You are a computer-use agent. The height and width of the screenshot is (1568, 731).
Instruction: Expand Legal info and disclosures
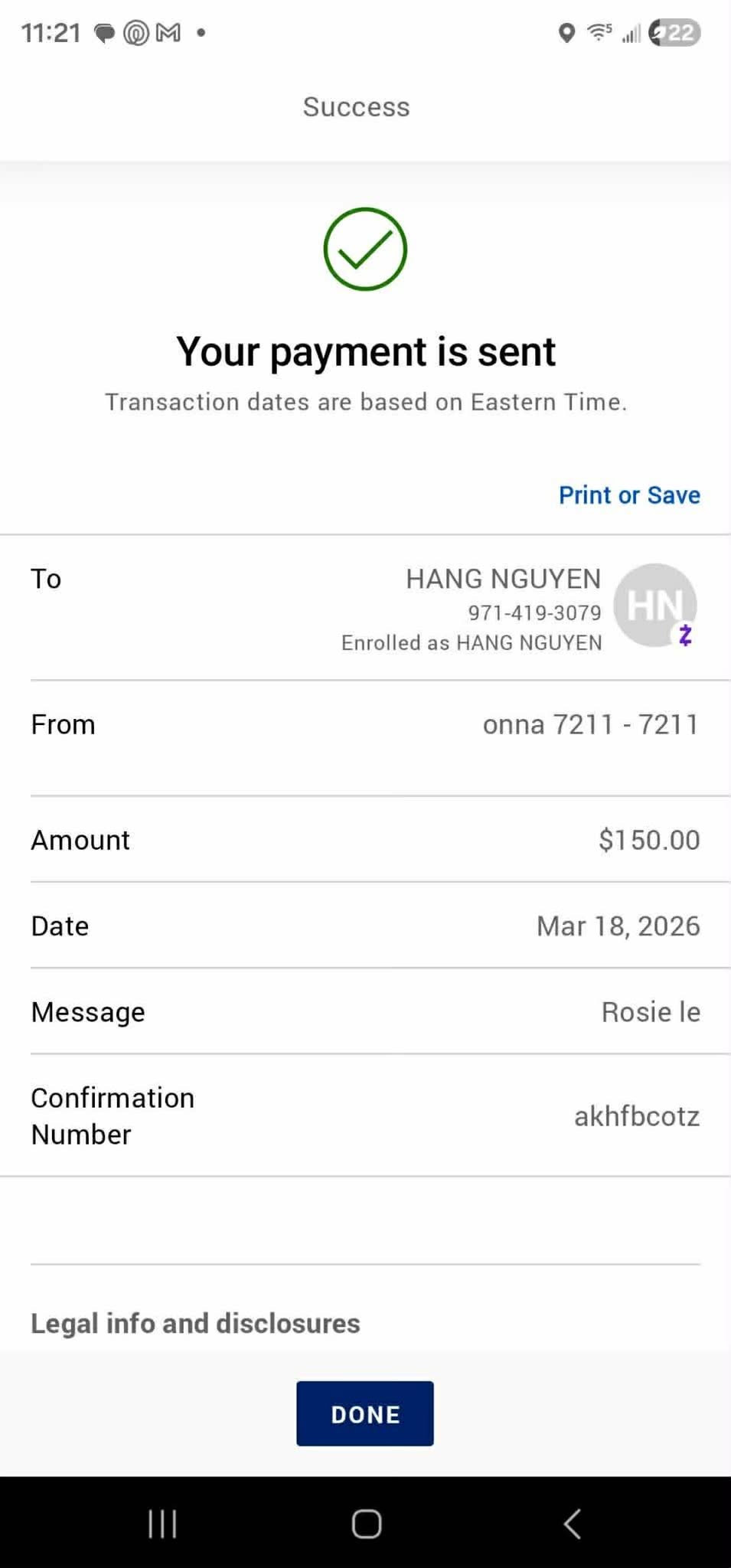click(x=195, y=1323)
